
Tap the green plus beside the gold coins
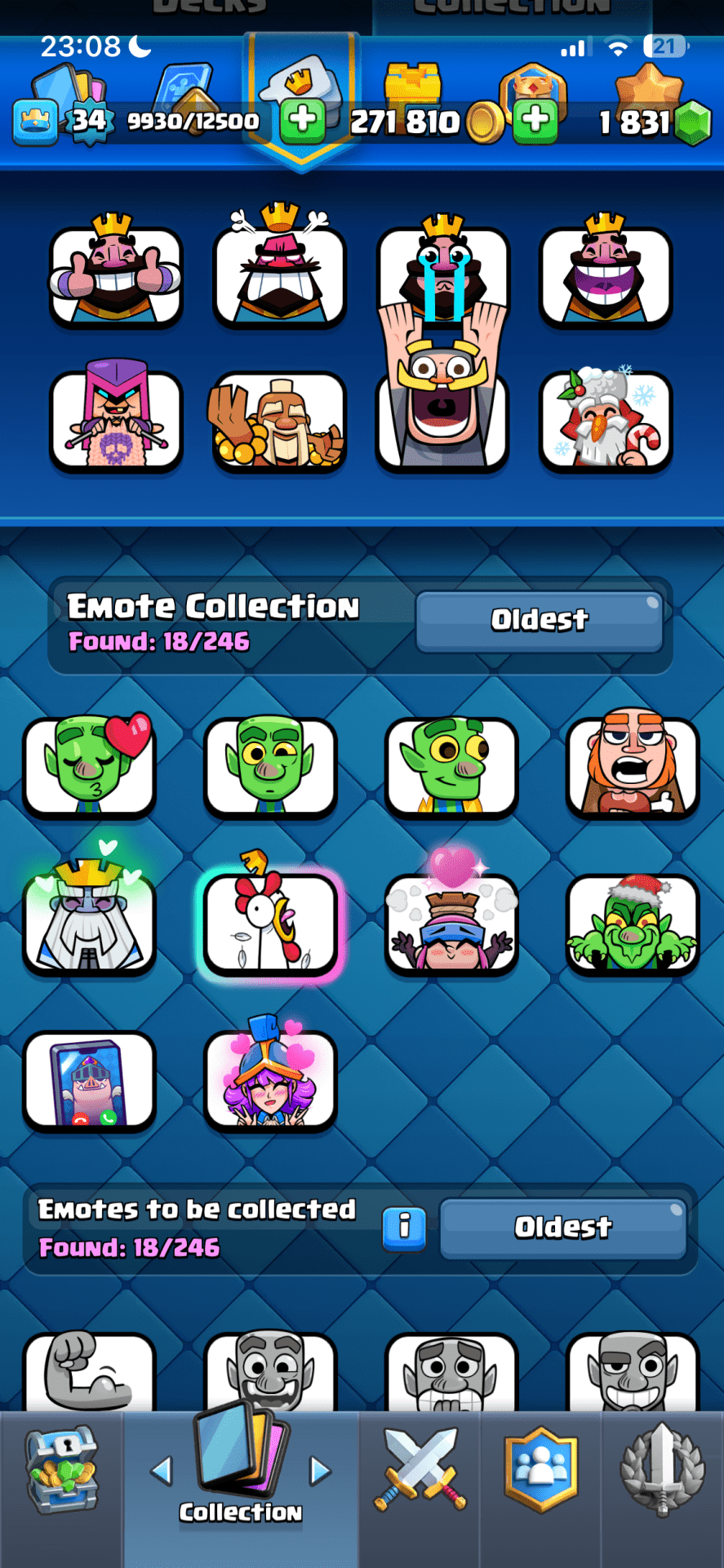535,121
